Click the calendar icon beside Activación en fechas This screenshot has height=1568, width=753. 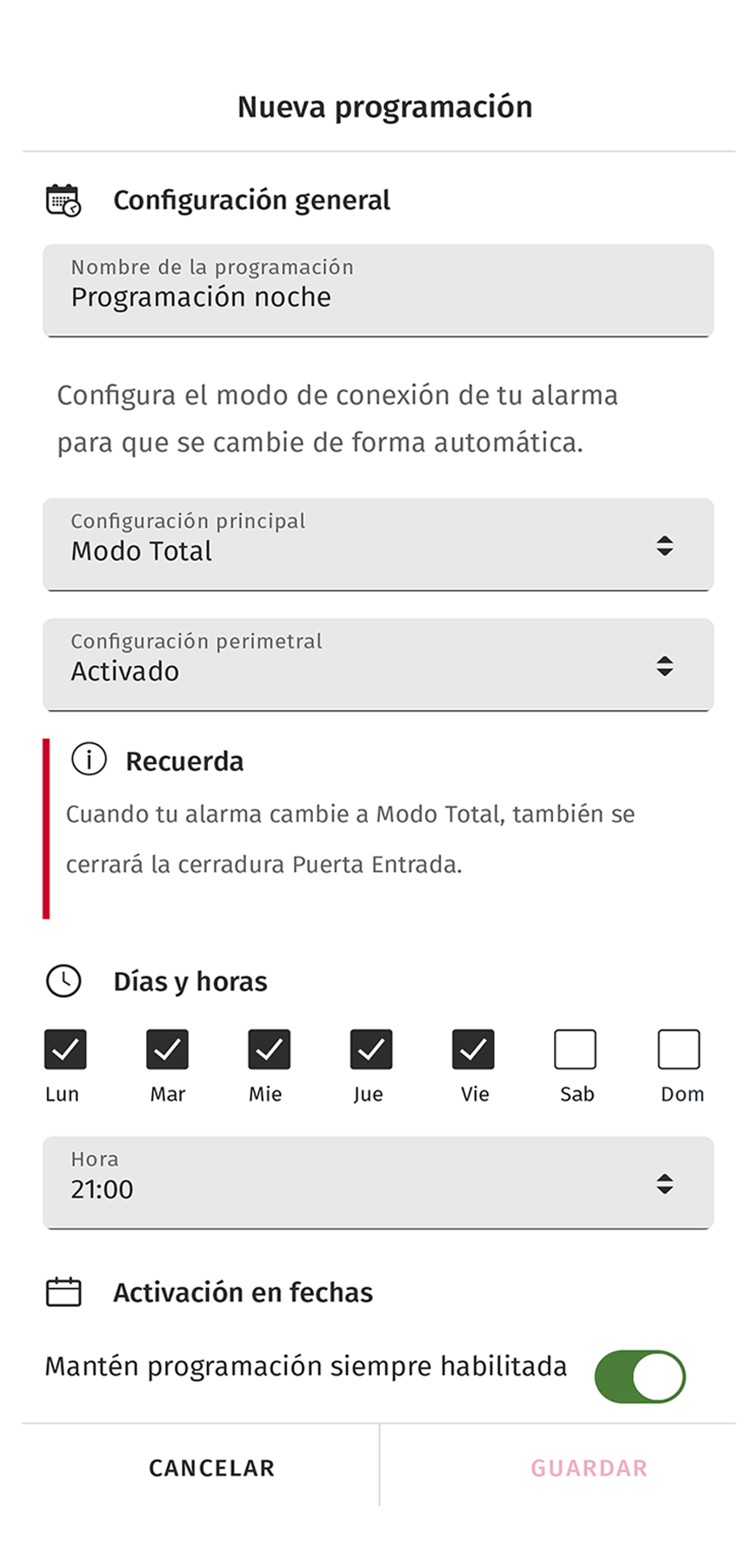click(62, 1292)
